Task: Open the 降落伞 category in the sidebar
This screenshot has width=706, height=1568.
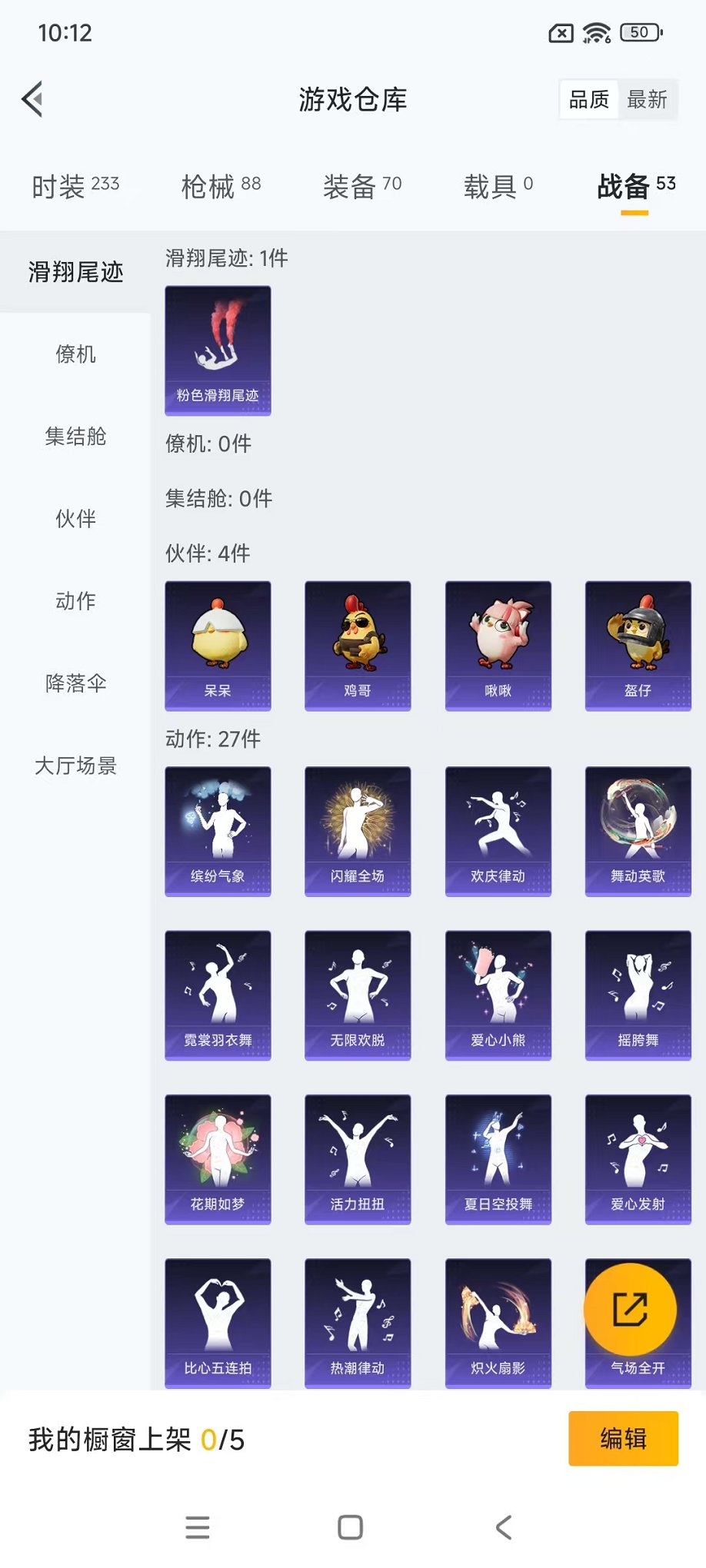Action: coord(74,683)
